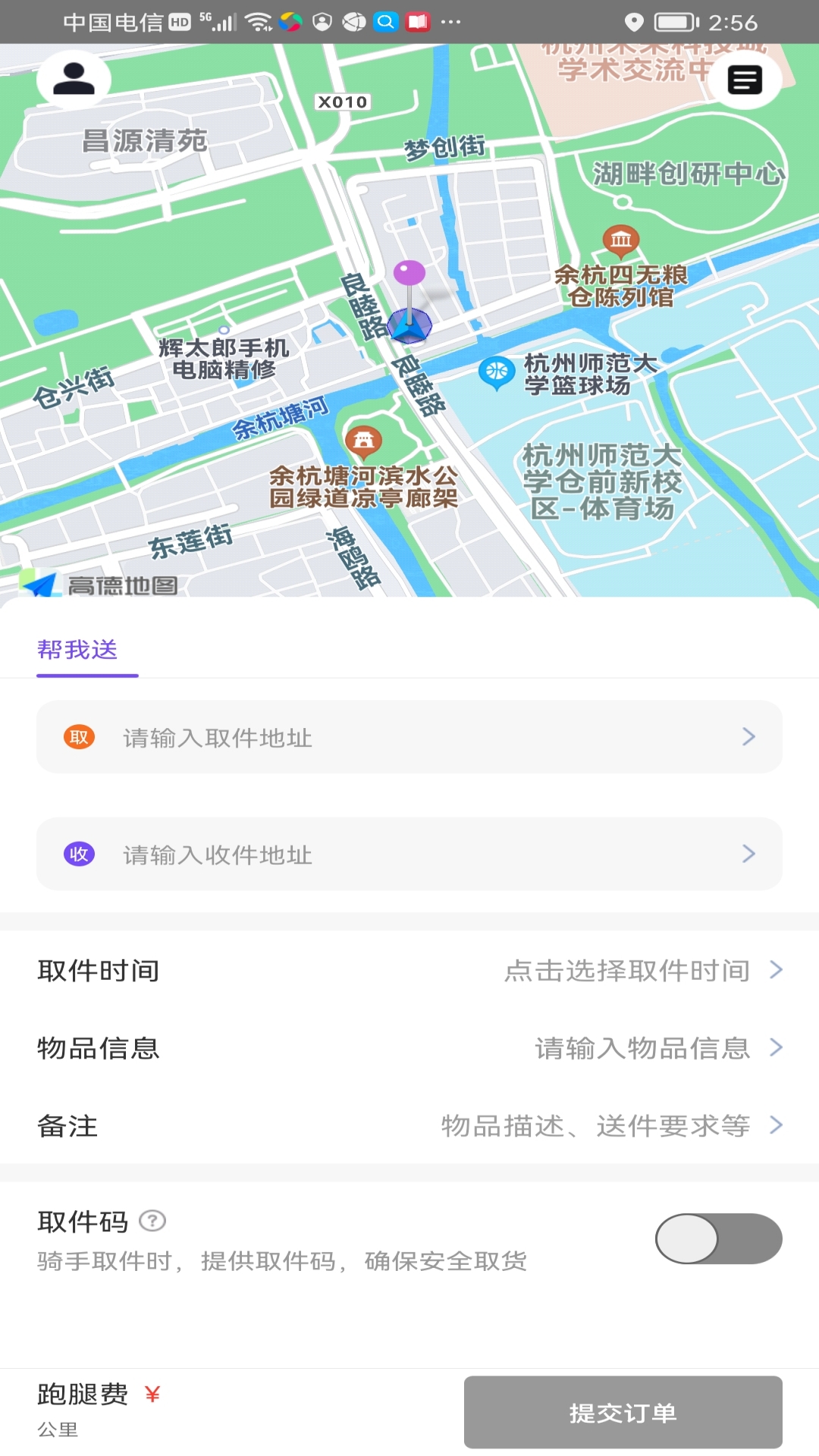Submit the order with 提交订单
Image resolution: width=819 pixels, height=1456 pixels.
pyautogui.click(x=623, y=1412)
